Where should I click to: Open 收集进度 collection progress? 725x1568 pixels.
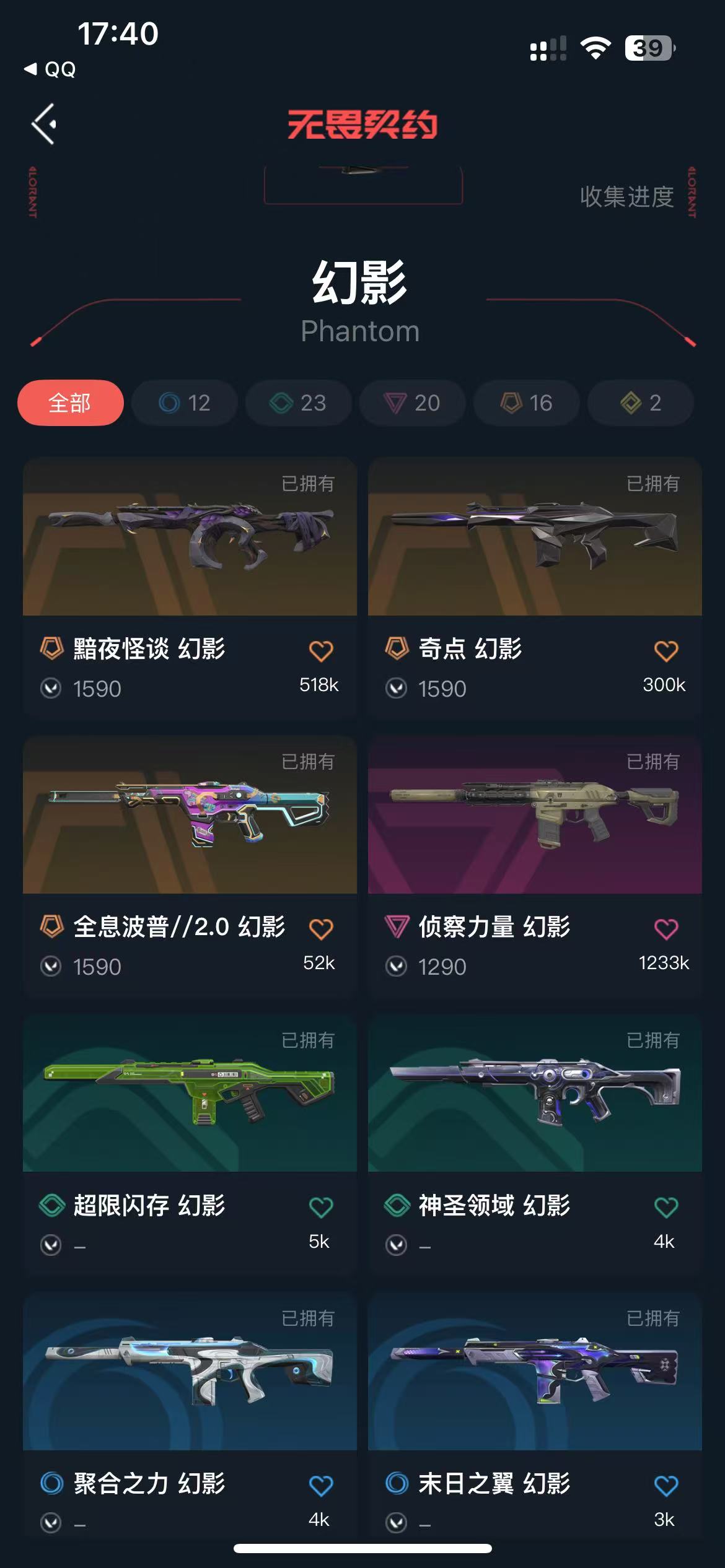click(626, 197)
